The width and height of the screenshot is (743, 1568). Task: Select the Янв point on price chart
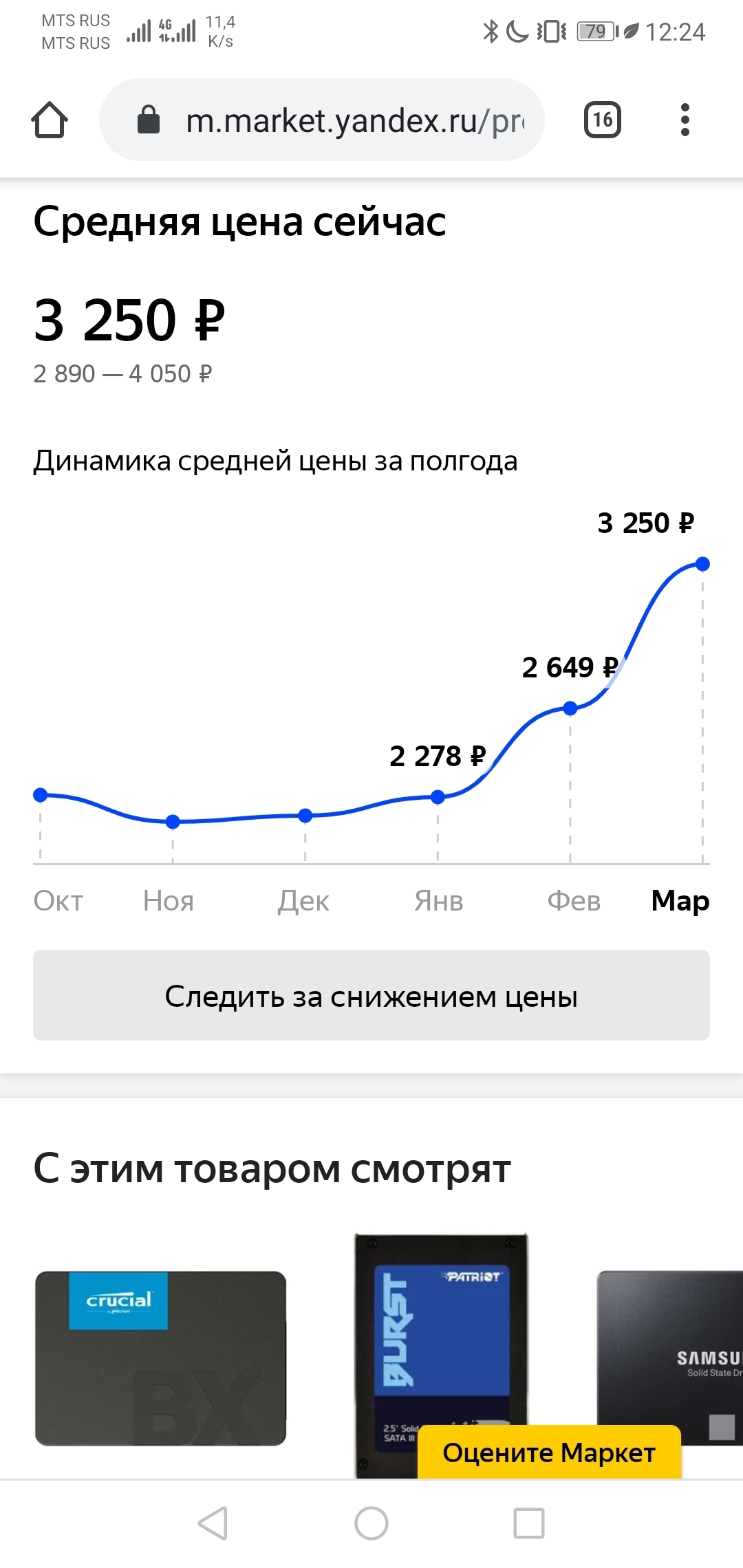438,797
